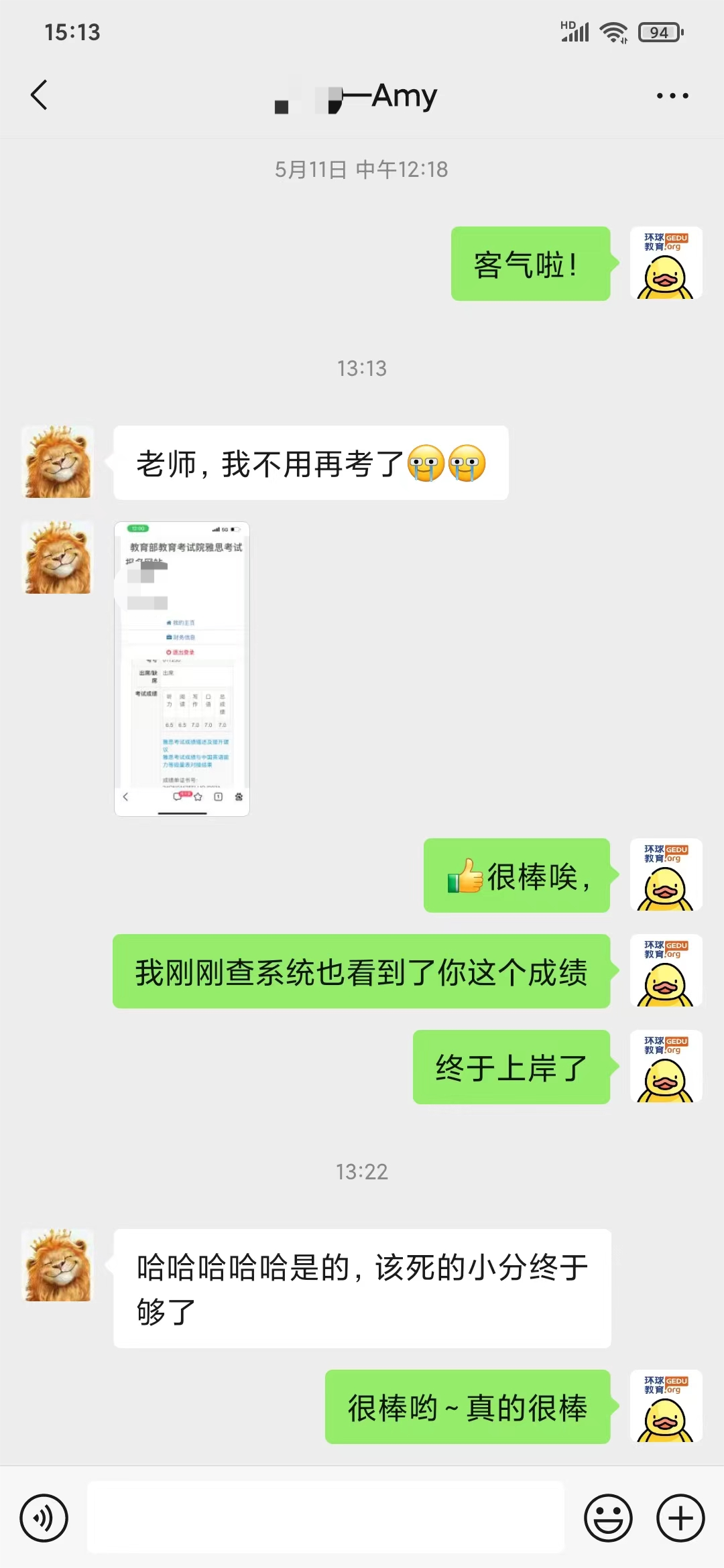724x1568 pixels.
Task: Select the 终于上岸了 message bubble
Action: pos(511,1067)
